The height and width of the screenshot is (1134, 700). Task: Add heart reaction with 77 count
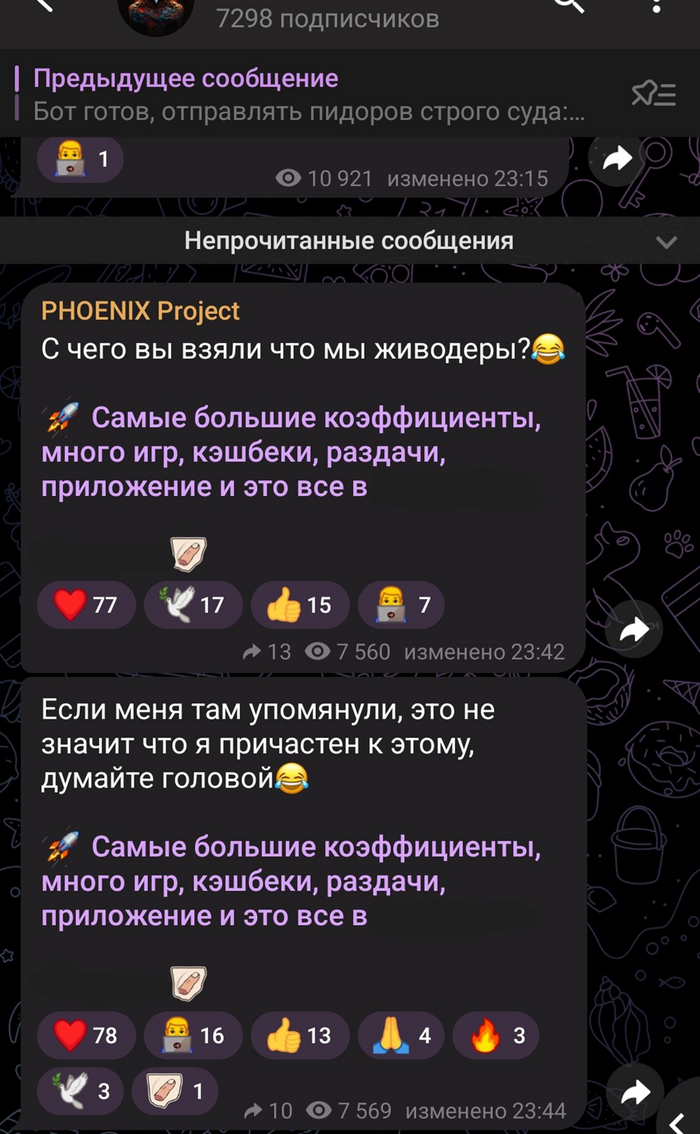(86, 605)
